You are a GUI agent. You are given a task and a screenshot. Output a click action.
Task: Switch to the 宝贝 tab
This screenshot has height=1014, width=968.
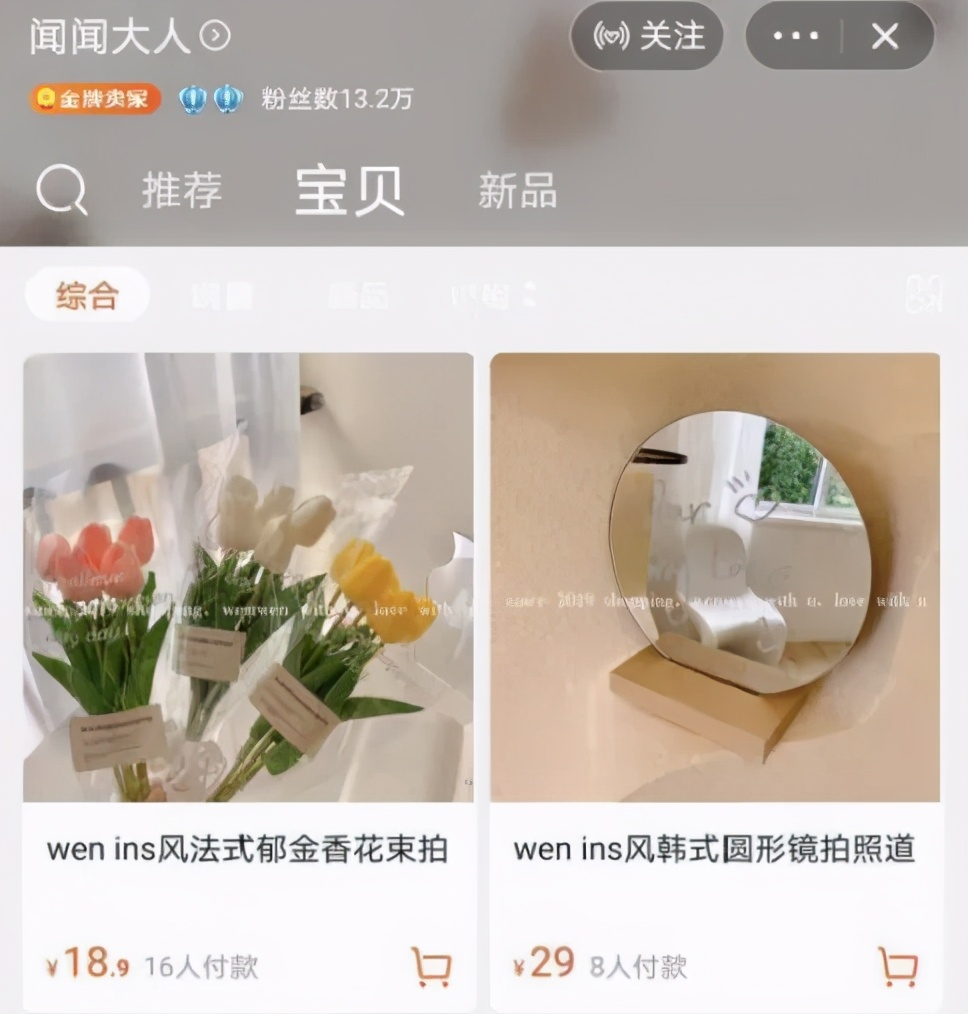[349, 191]
